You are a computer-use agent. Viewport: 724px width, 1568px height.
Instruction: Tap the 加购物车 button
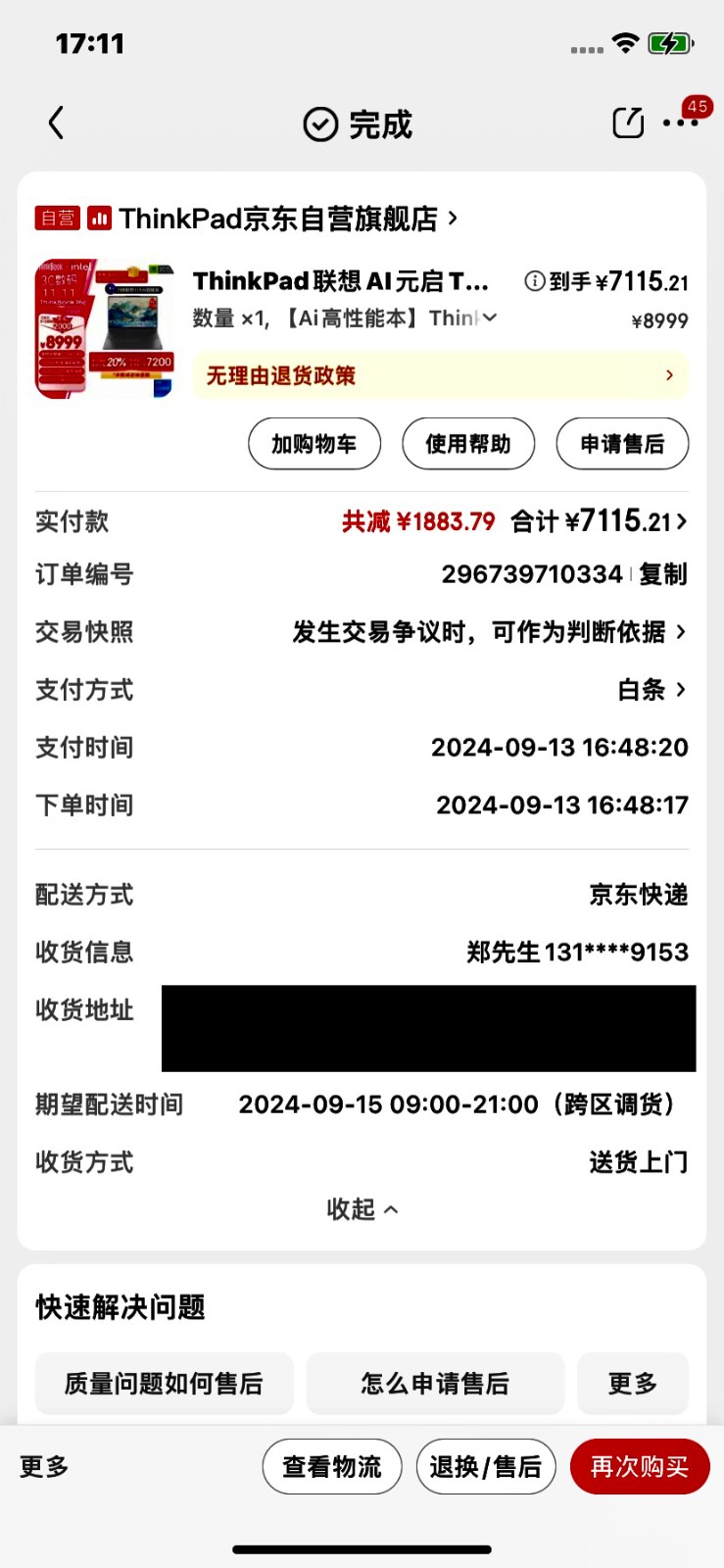[x=314, y=444]
